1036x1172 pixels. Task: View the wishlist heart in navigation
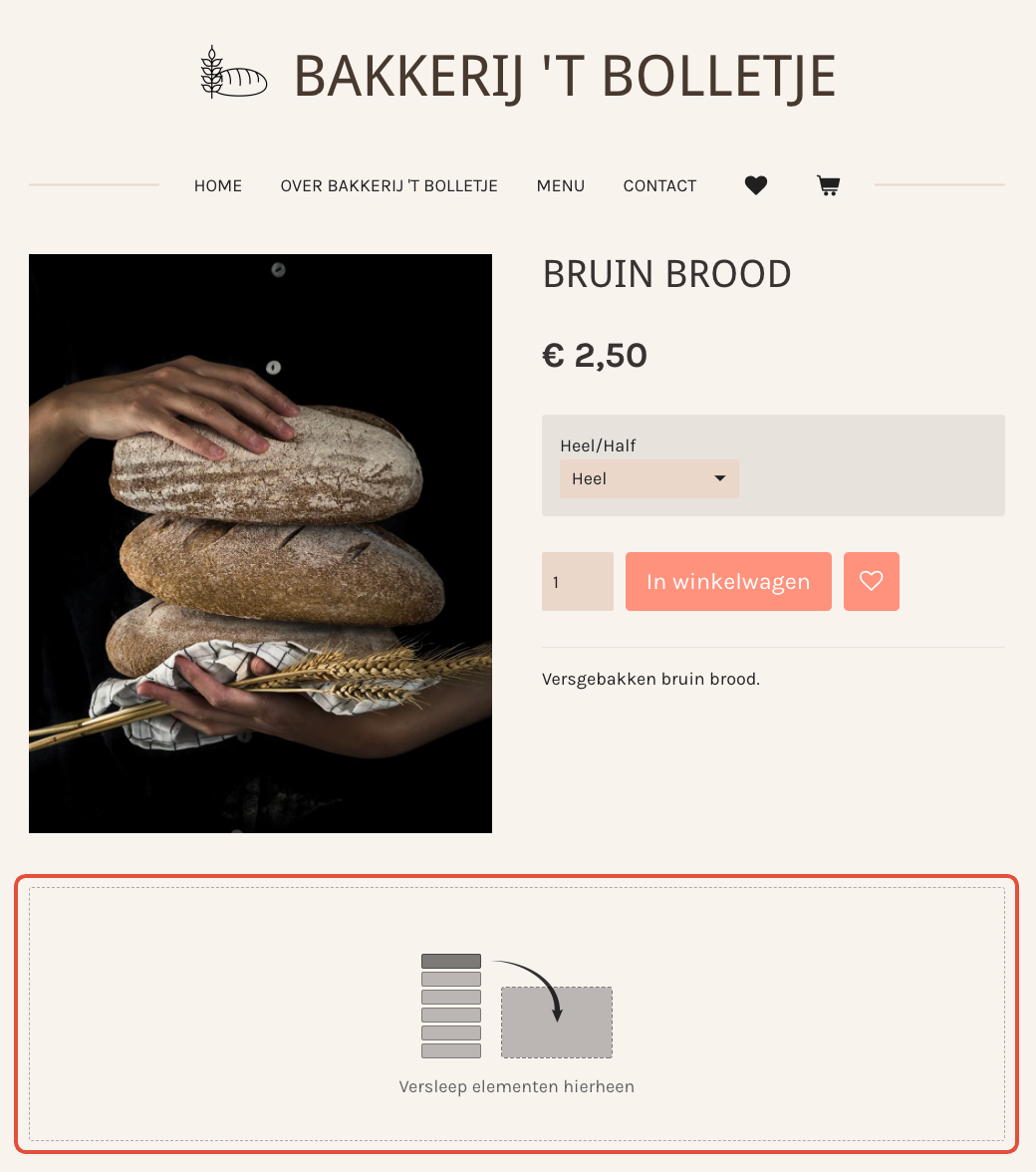click(756, 185)
